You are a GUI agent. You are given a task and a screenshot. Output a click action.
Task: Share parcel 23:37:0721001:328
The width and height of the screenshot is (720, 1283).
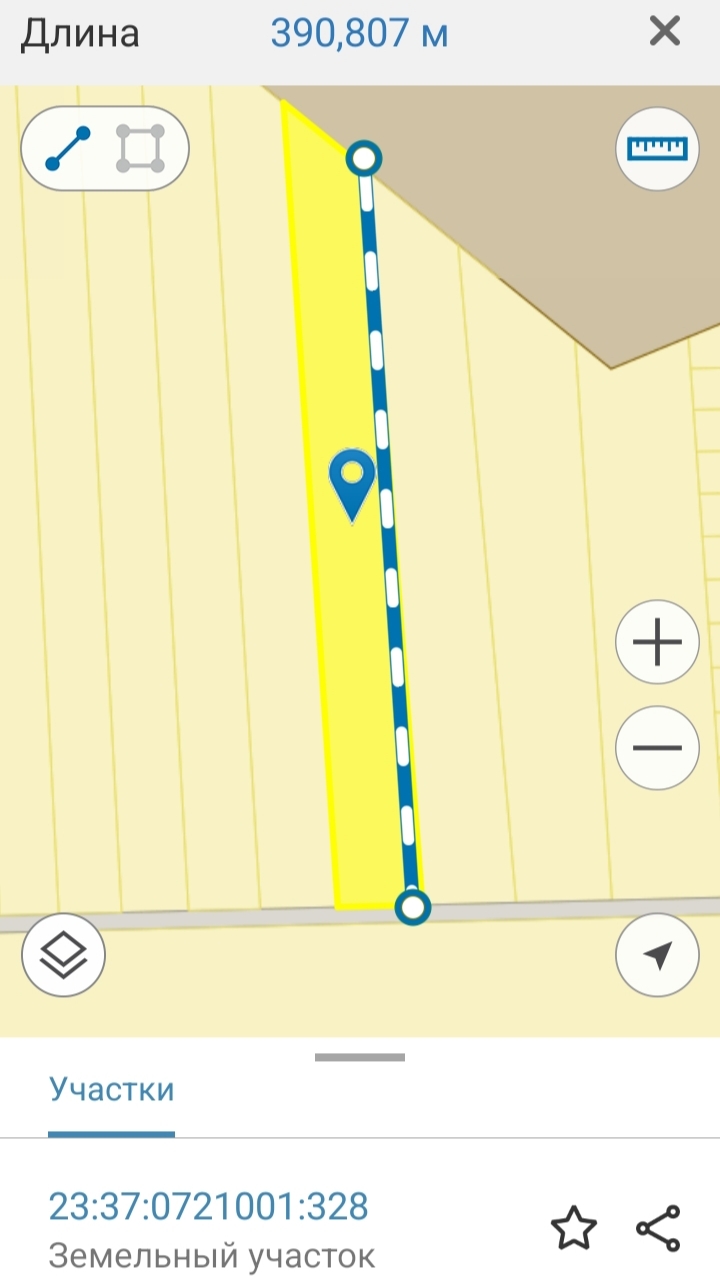pos(658,1227)
